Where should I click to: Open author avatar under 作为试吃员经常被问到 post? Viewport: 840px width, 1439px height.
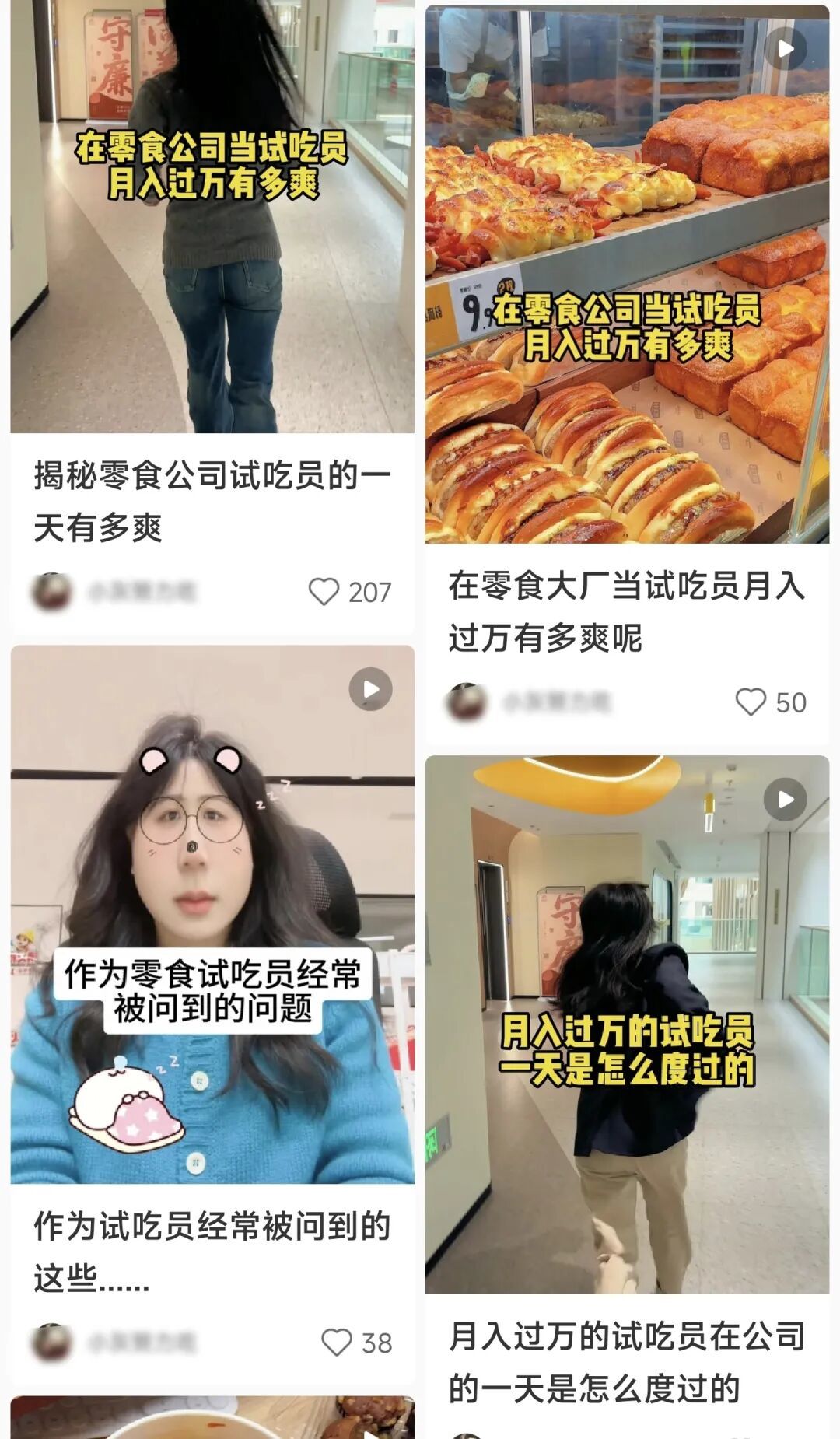point(52,1343)
